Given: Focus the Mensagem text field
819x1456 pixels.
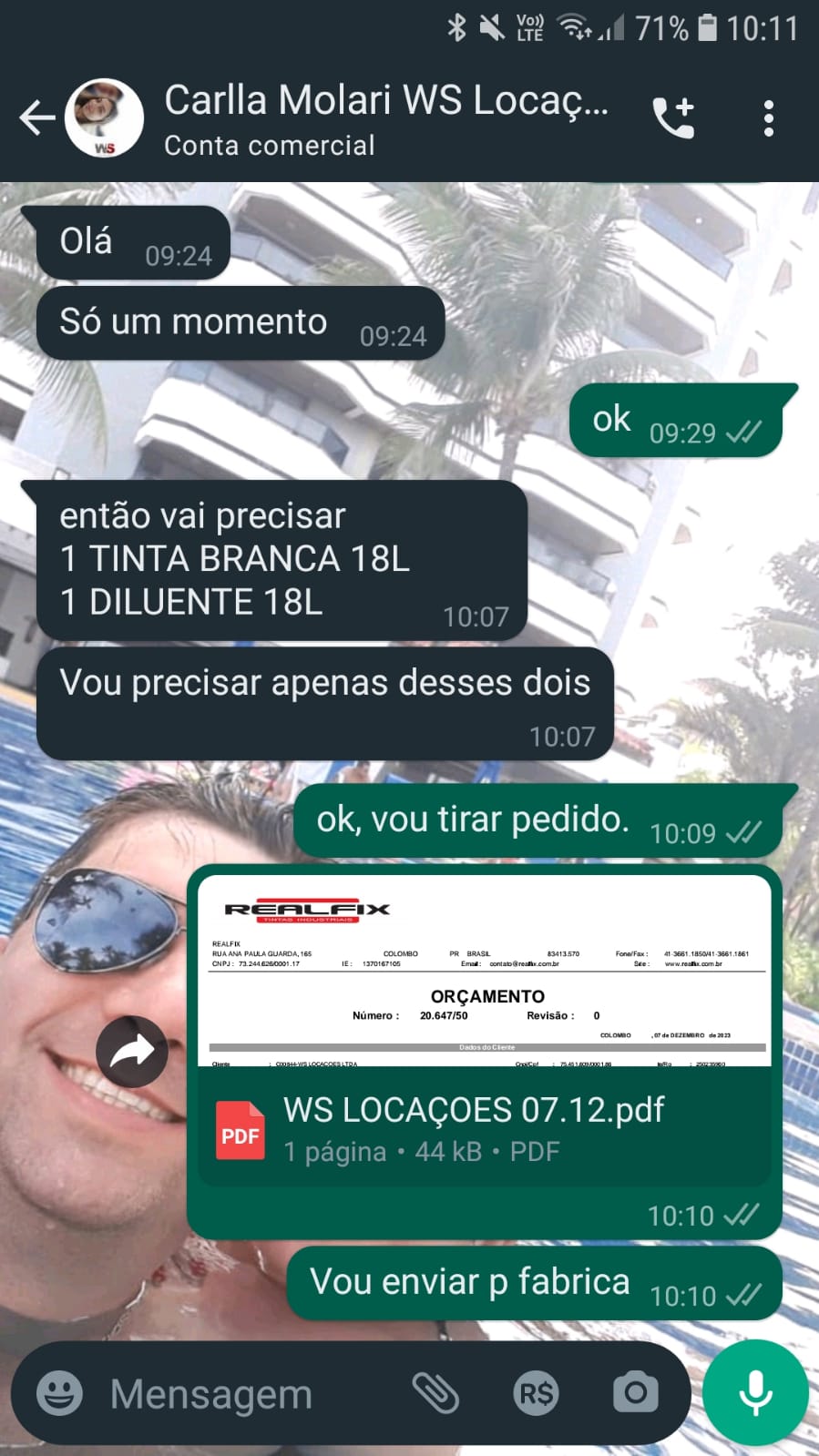Looking at the screenshot, I should point(246,1393).
